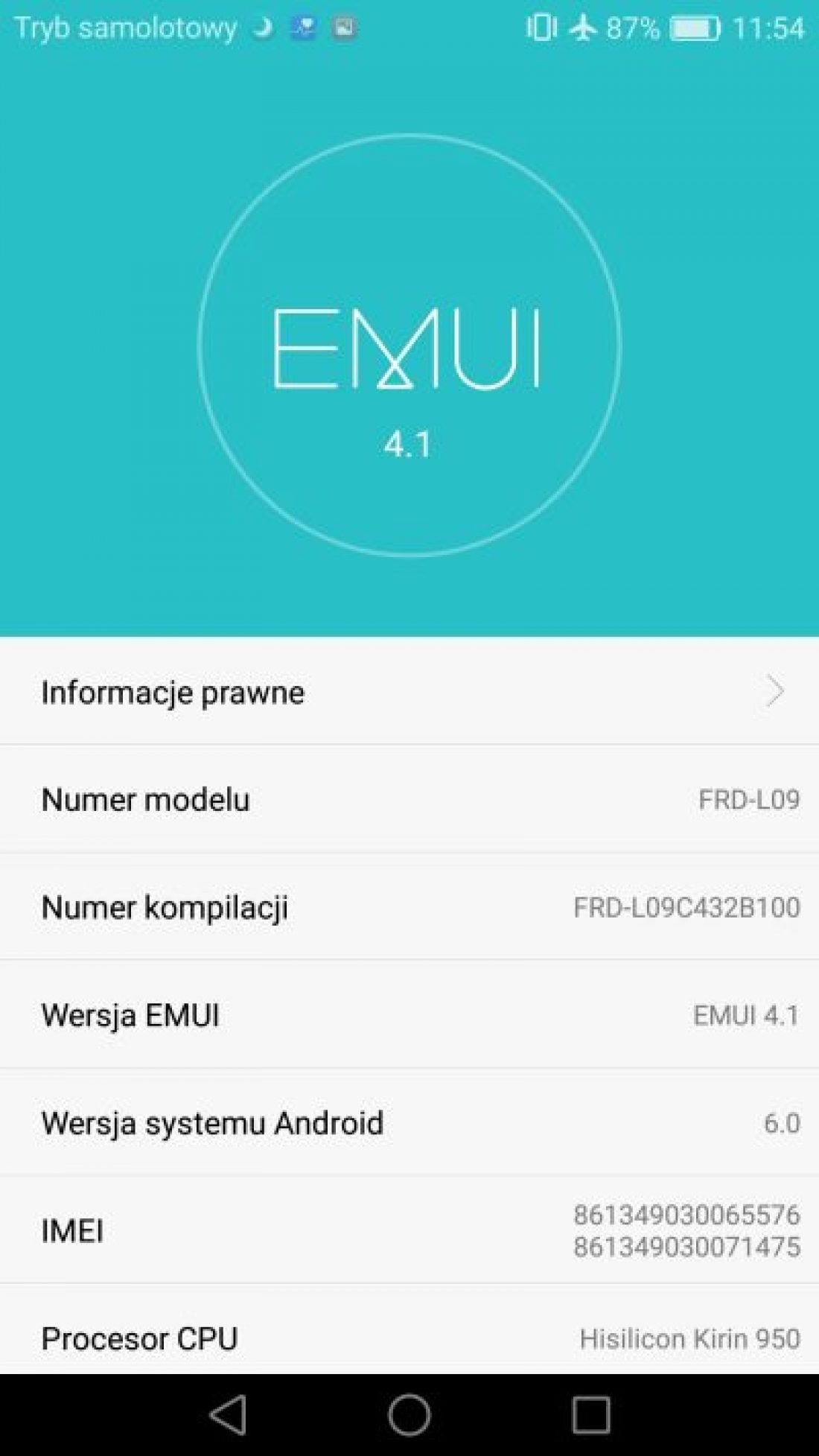Tap the Numer kompilacji row
819x1456 pixels.
409,906
